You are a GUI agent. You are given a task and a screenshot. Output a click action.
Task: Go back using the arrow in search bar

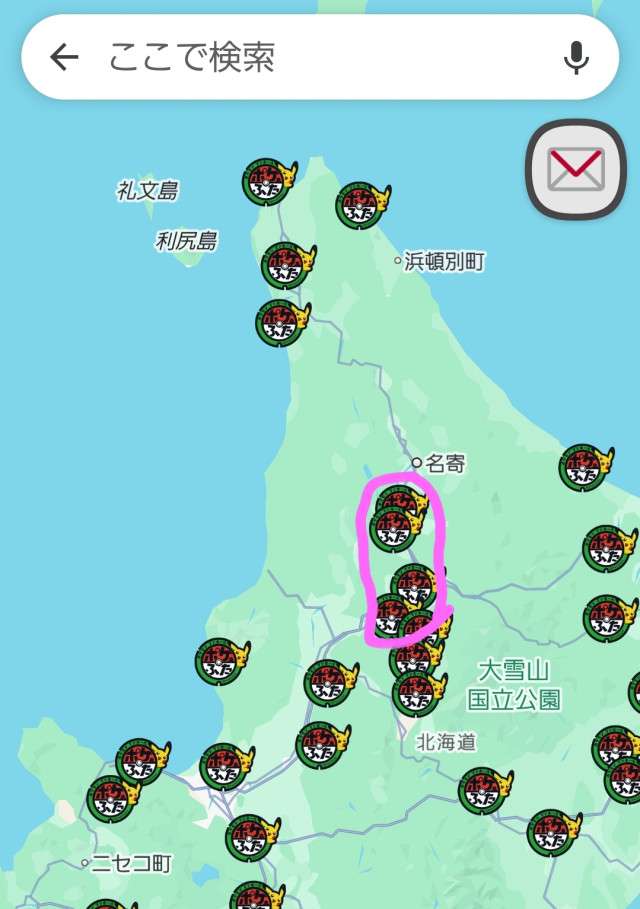[64, 58]
